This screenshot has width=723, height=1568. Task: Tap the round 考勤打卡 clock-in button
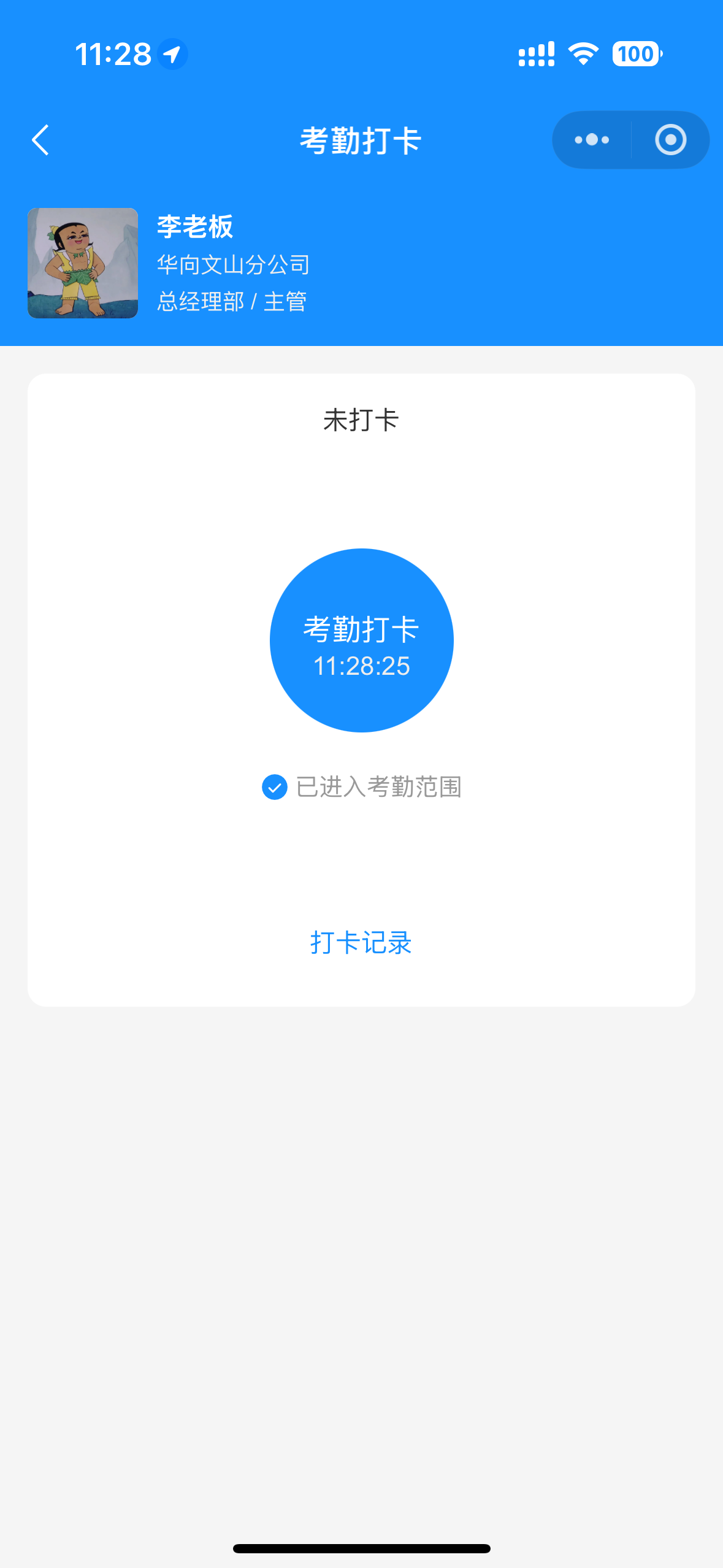tap(361, 640)
